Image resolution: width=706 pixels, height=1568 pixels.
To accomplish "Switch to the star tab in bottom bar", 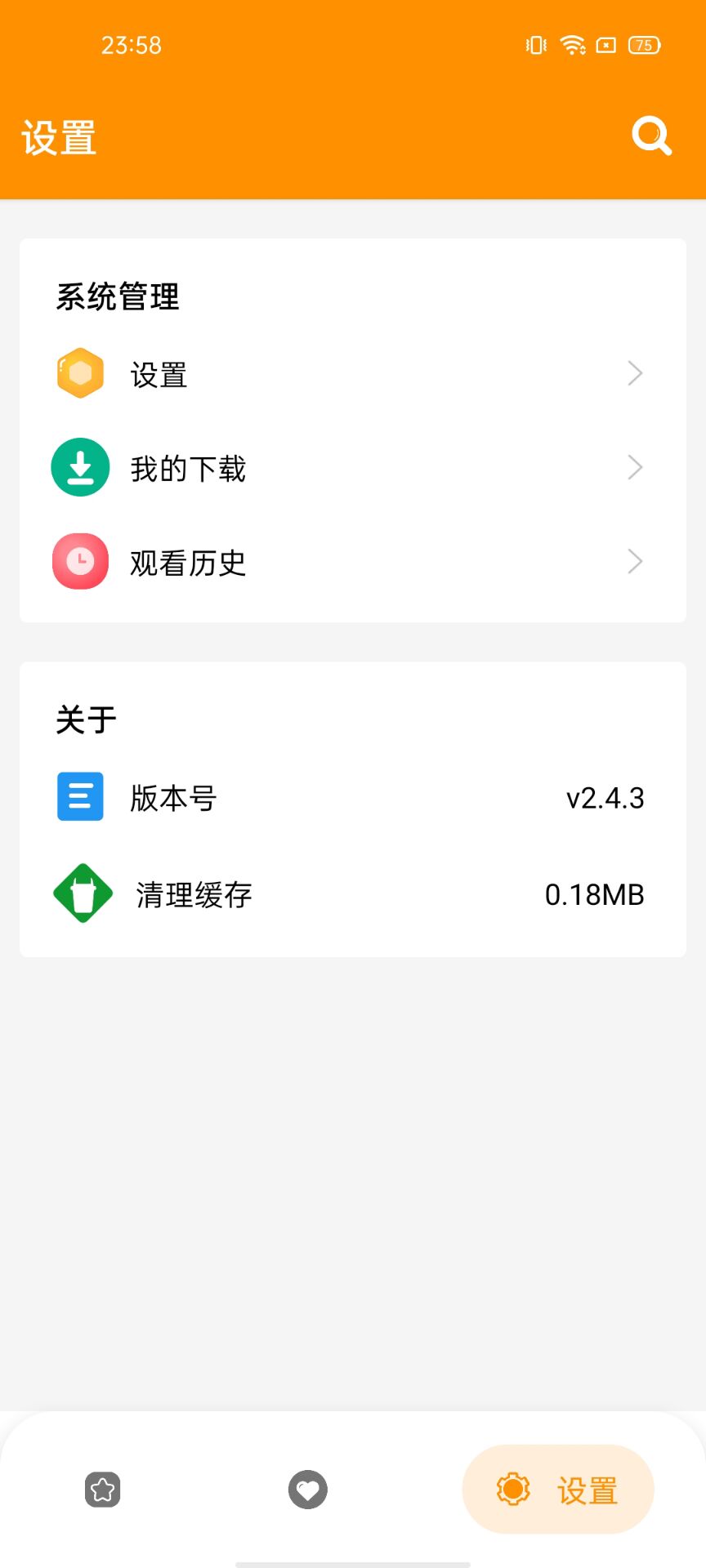I will 103,1490.
